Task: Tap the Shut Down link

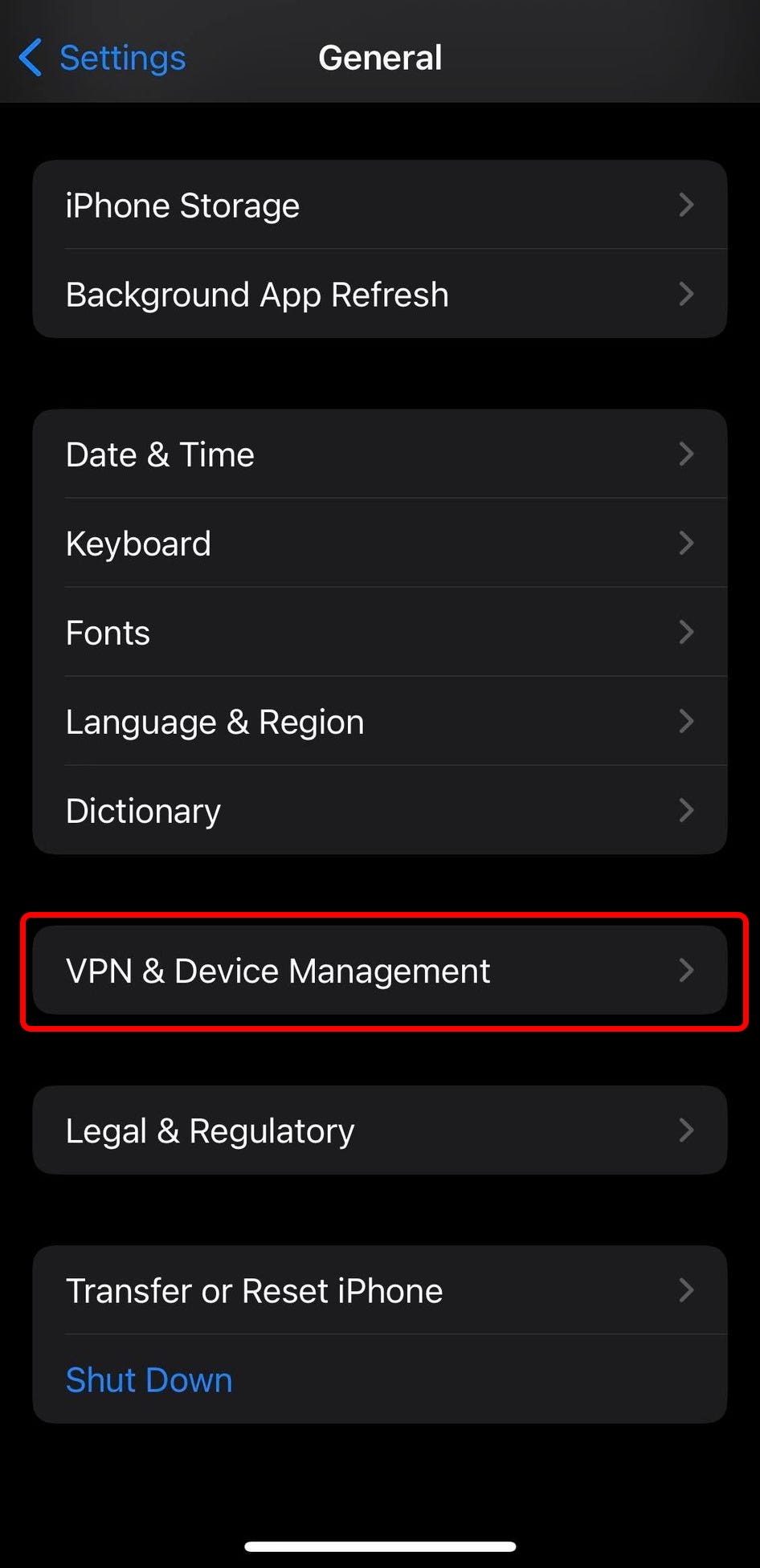Action: click(149, 1379)
